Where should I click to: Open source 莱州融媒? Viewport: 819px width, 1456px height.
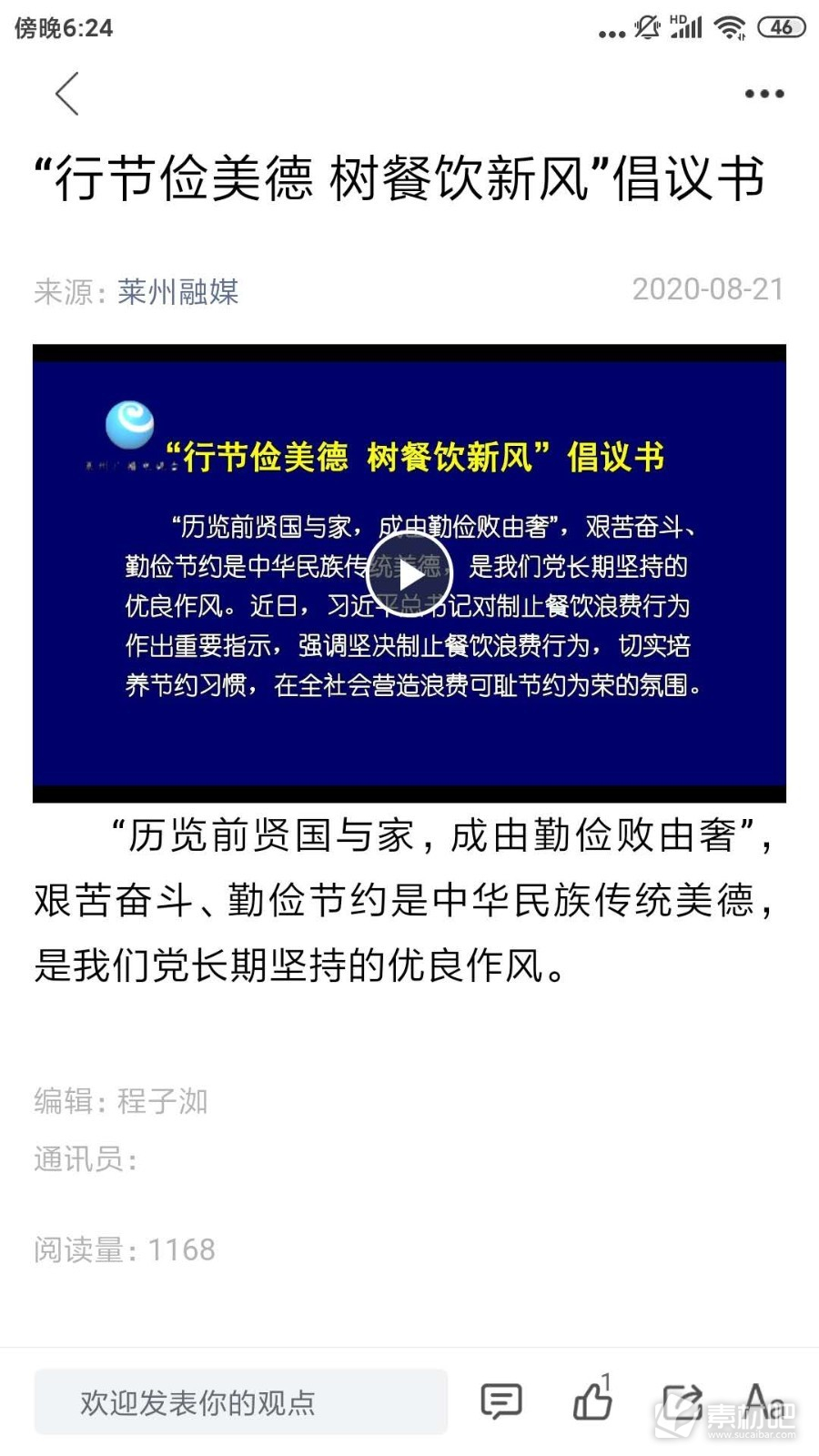click(x=178, y=291)
